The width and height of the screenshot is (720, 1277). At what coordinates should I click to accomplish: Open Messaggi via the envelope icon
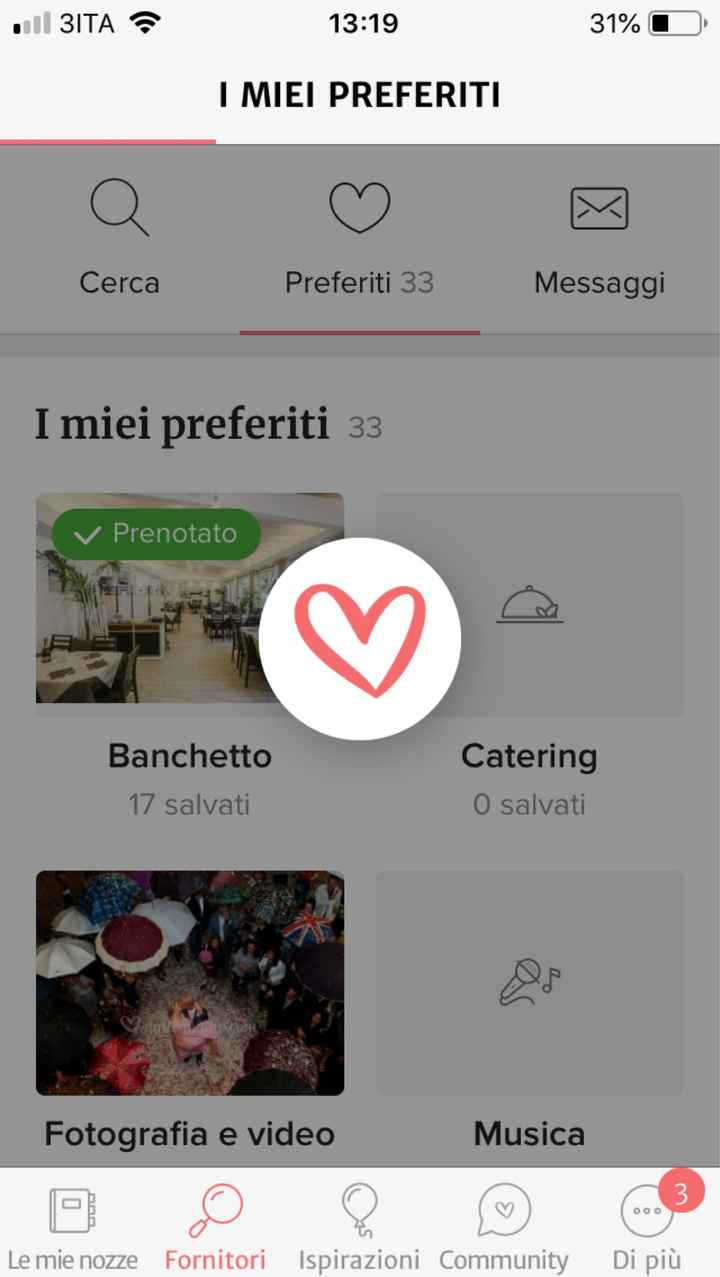click(x=598, y=206)
